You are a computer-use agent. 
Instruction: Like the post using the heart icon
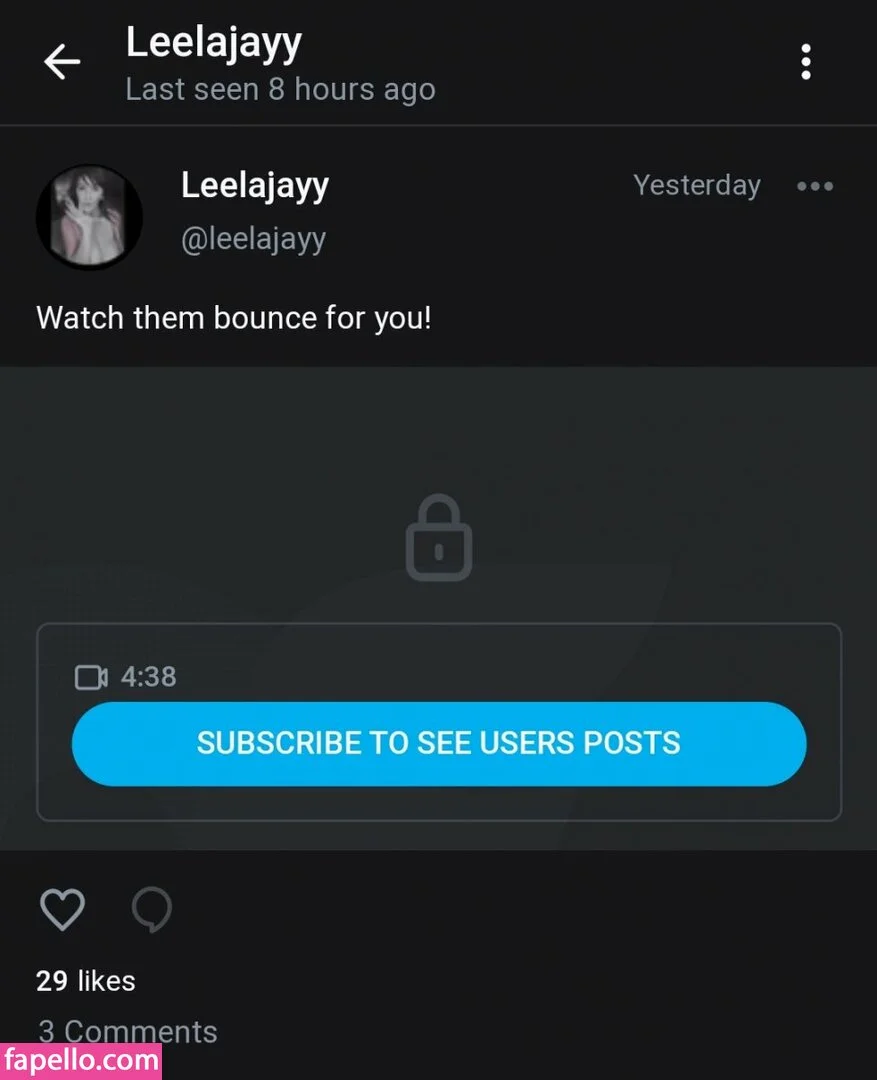point(63,908)
